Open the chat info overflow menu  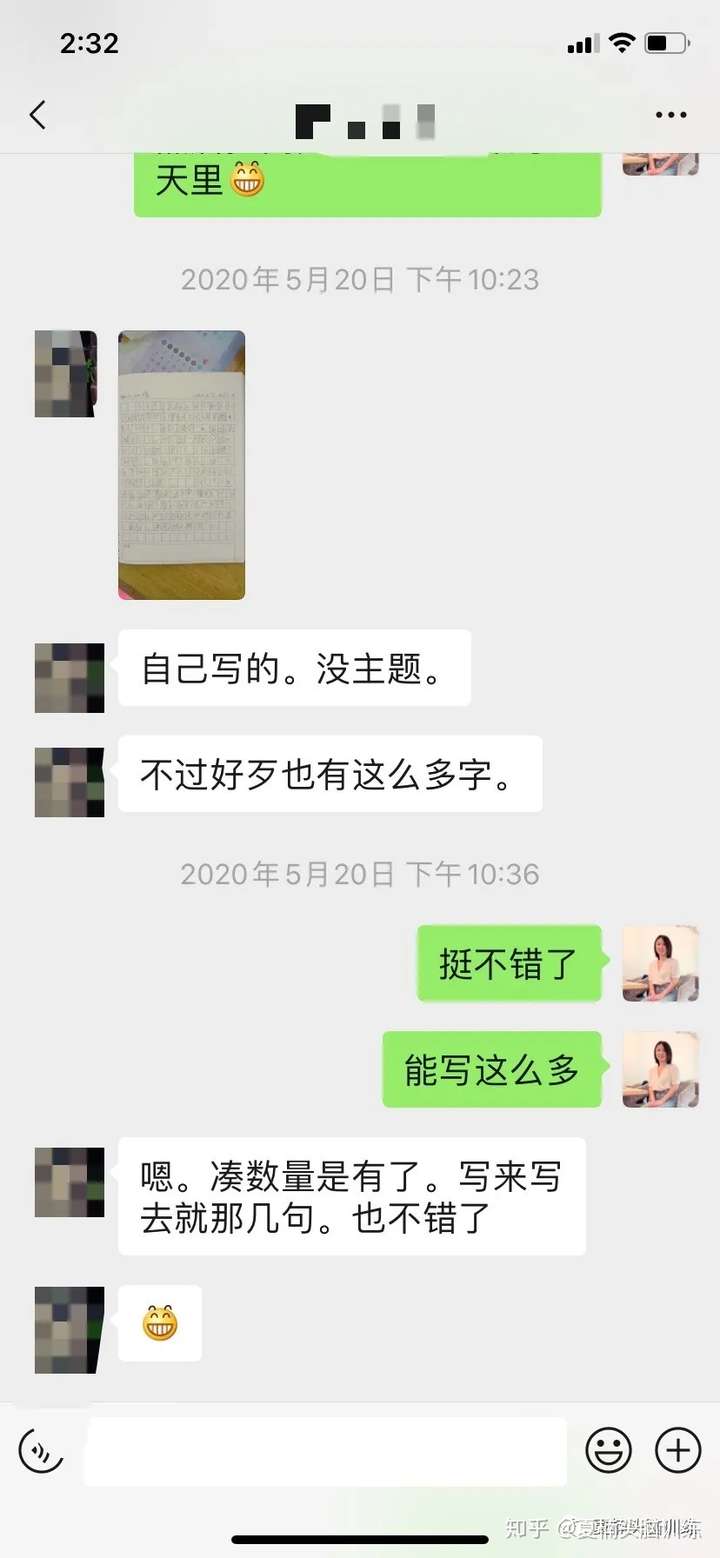click(671, 116)
